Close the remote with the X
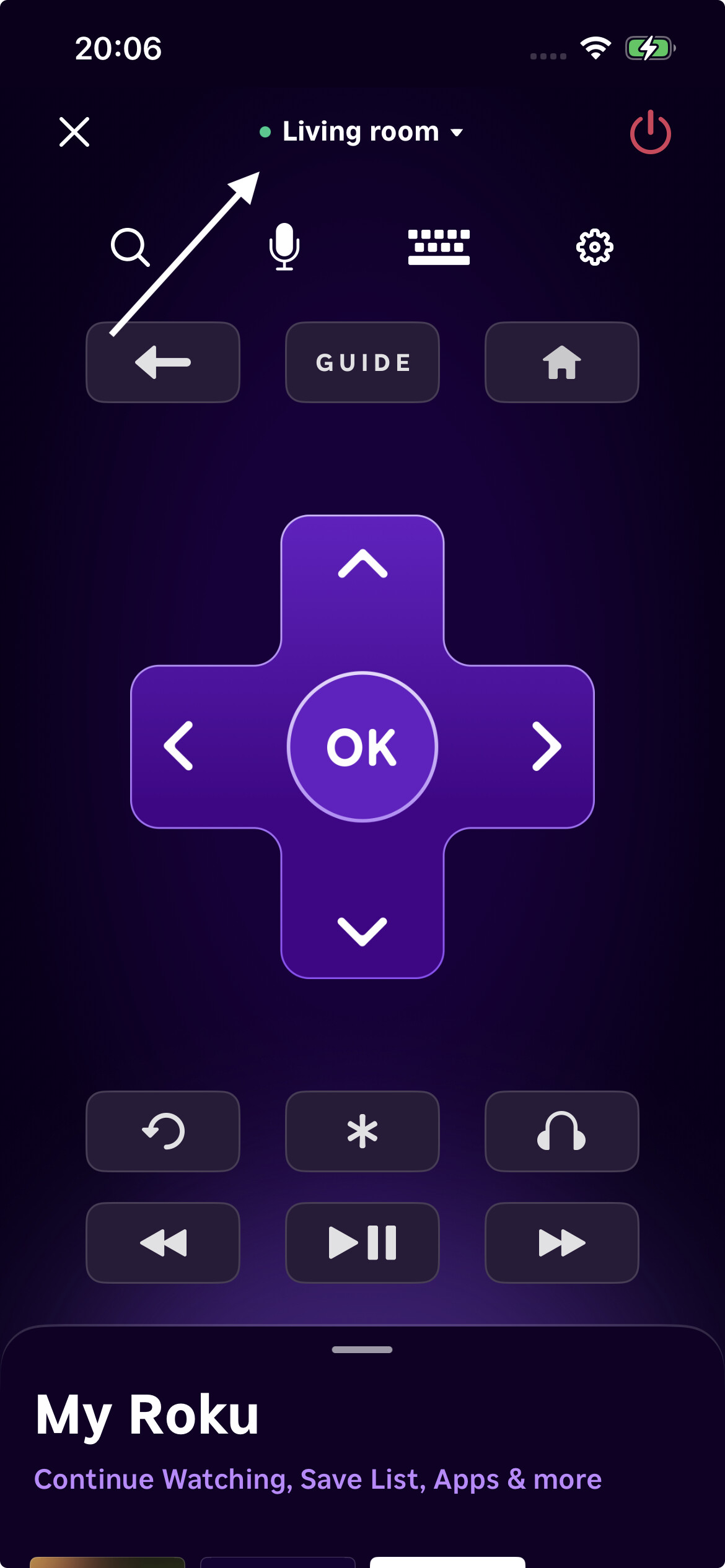Screen dimensions: 725x1568 click(x=74, y=132)
